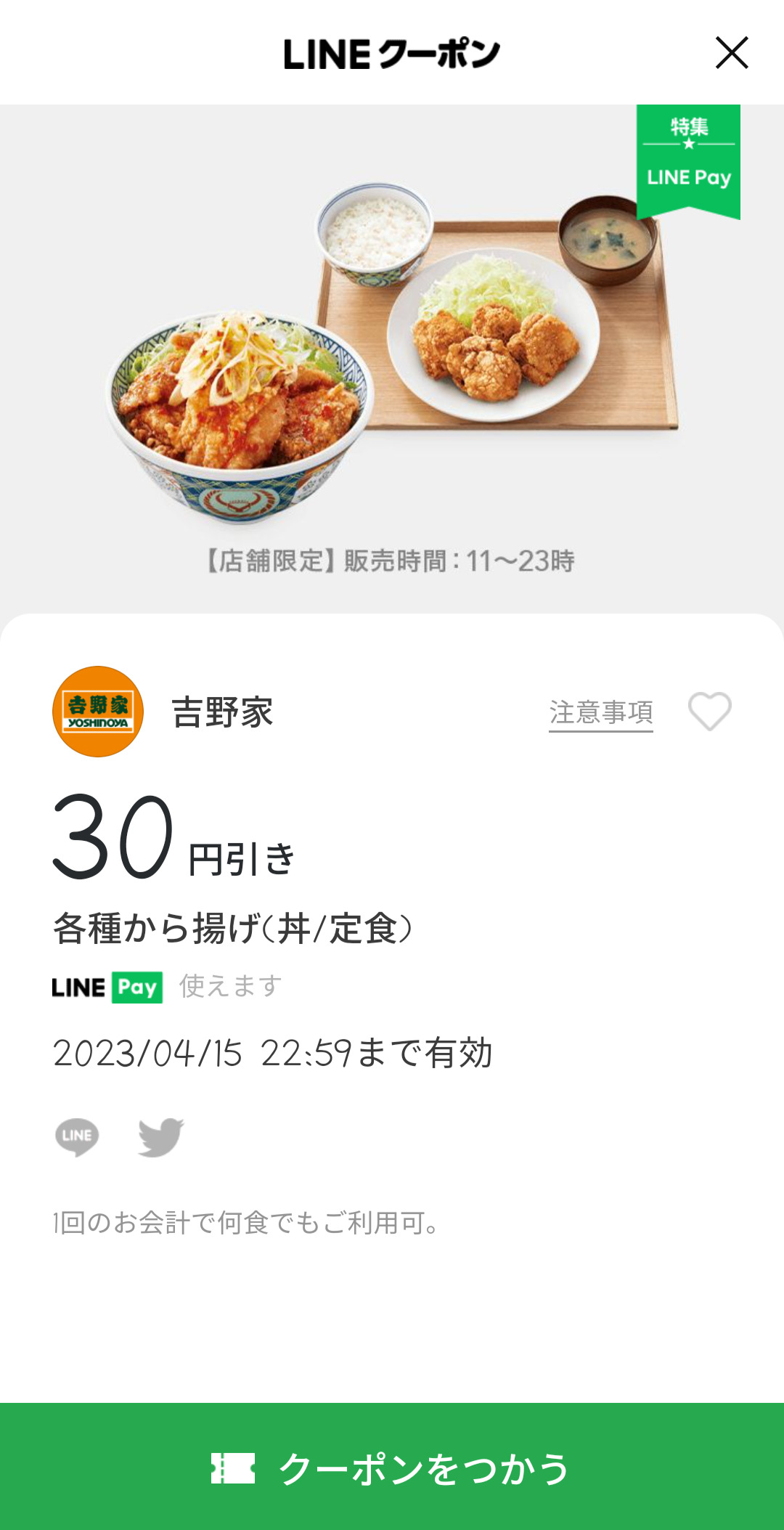This screenshot has width=784, height=1530.
Task: Share the coupon on Twitter
Action: (x=160, y=1136)
